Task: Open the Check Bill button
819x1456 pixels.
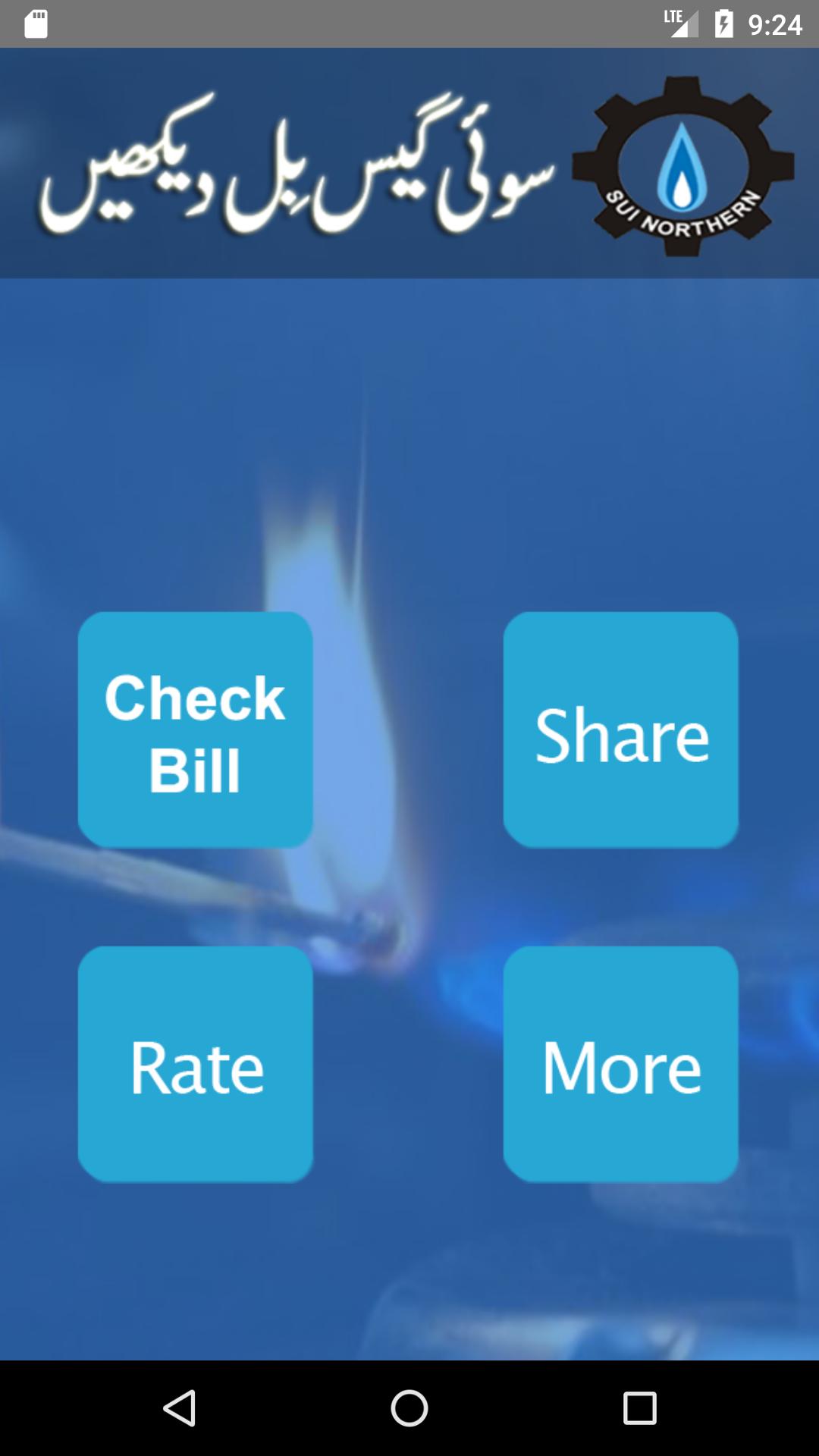Action: pyautogui.click(x=195, y=730)
